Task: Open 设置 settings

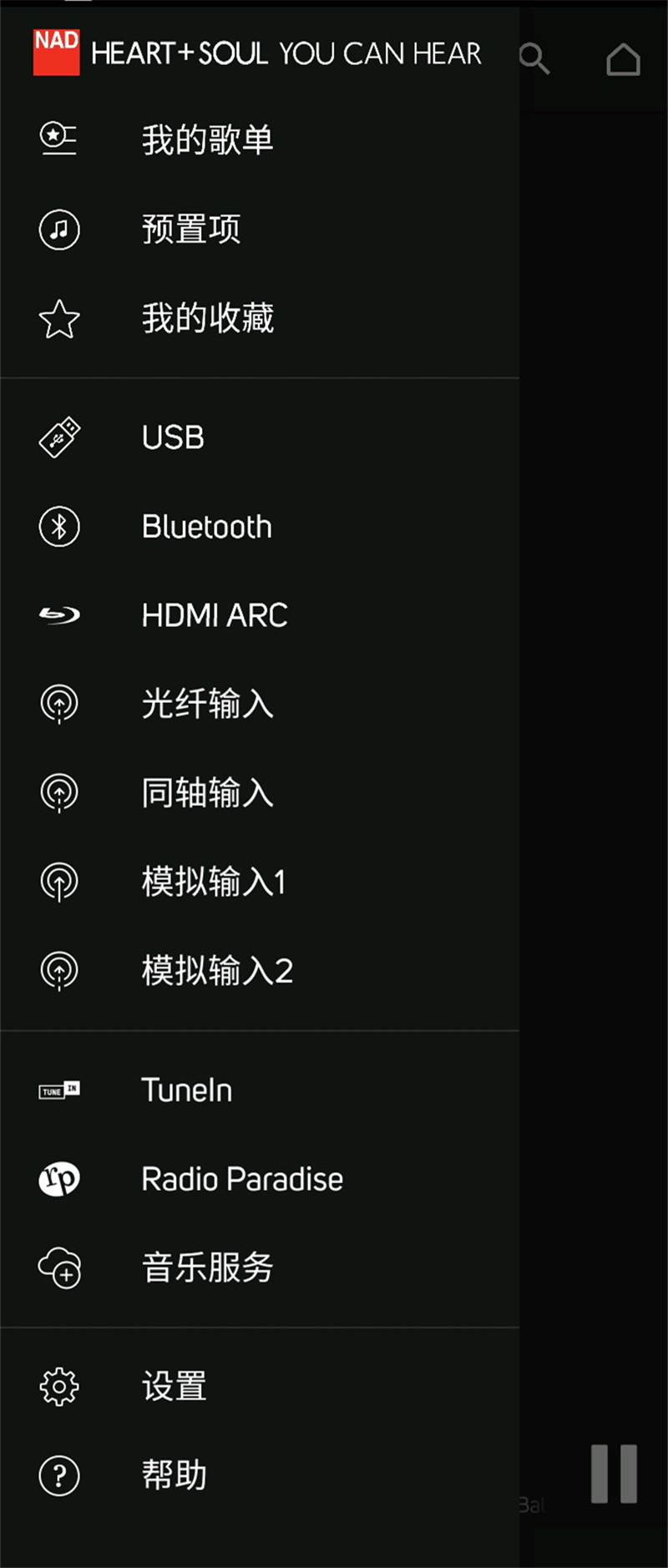Action: click(174, 1387)
